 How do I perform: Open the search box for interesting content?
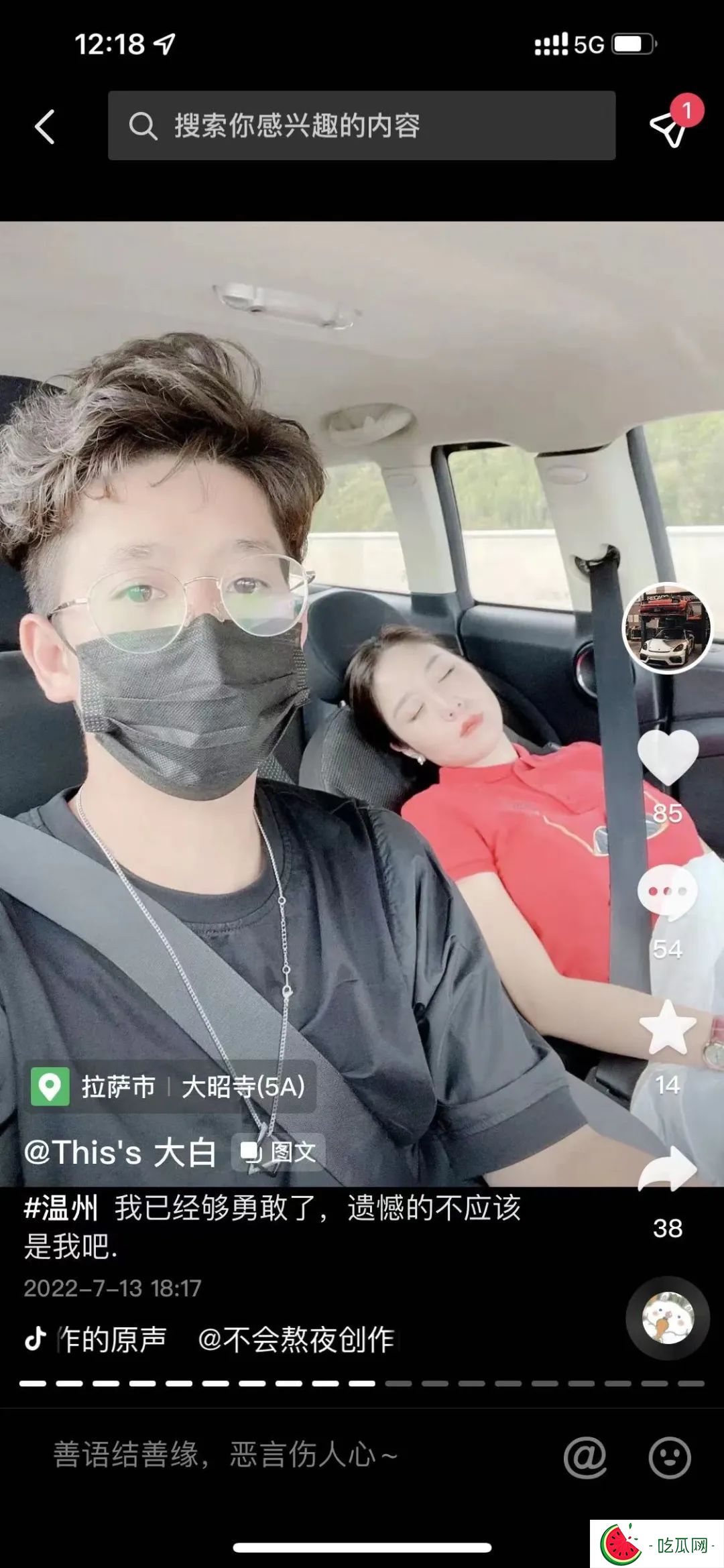(362, 125)
